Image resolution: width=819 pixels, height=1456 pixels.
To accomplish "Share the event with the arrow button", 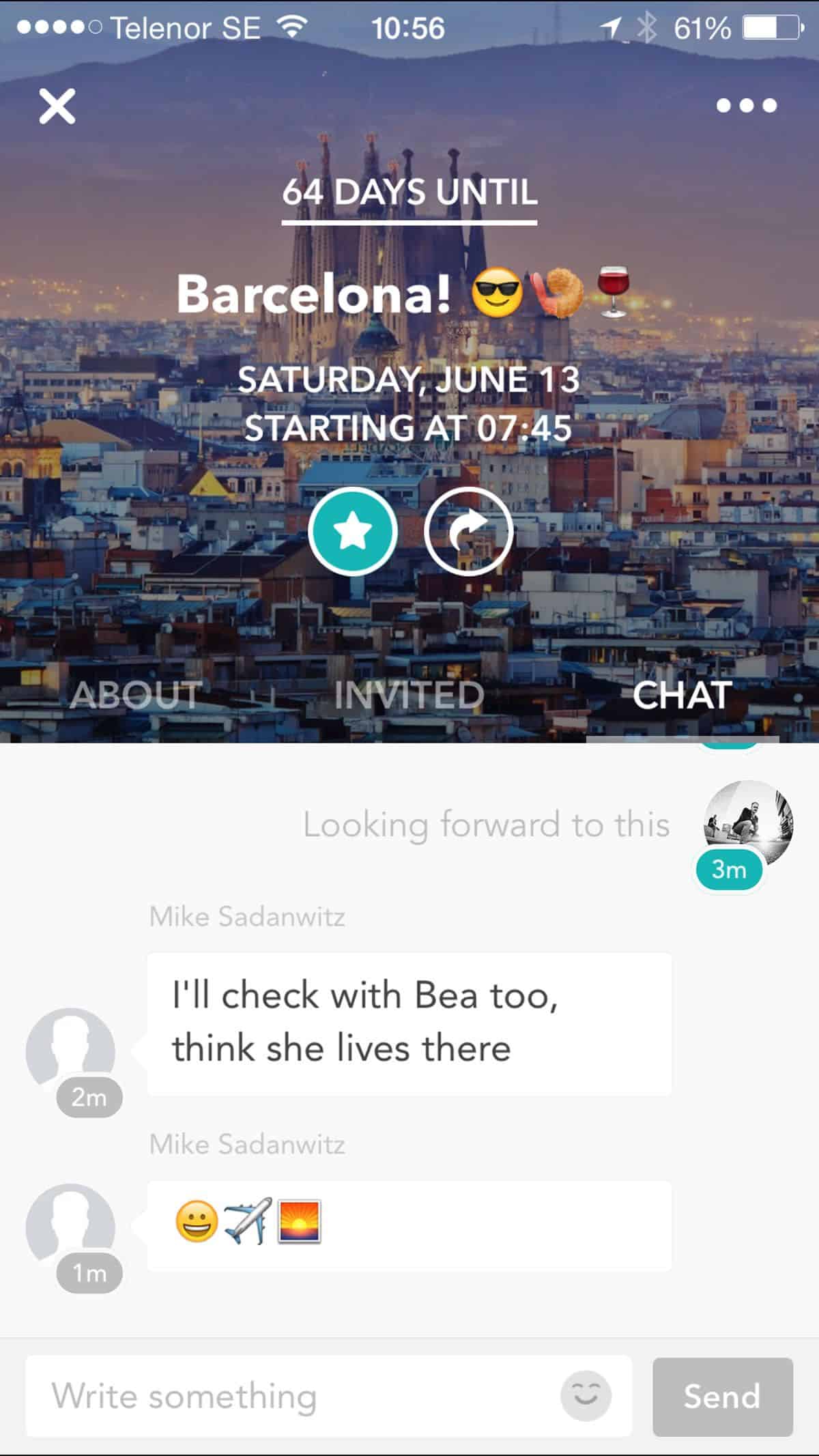I will (x=468, y=531).
